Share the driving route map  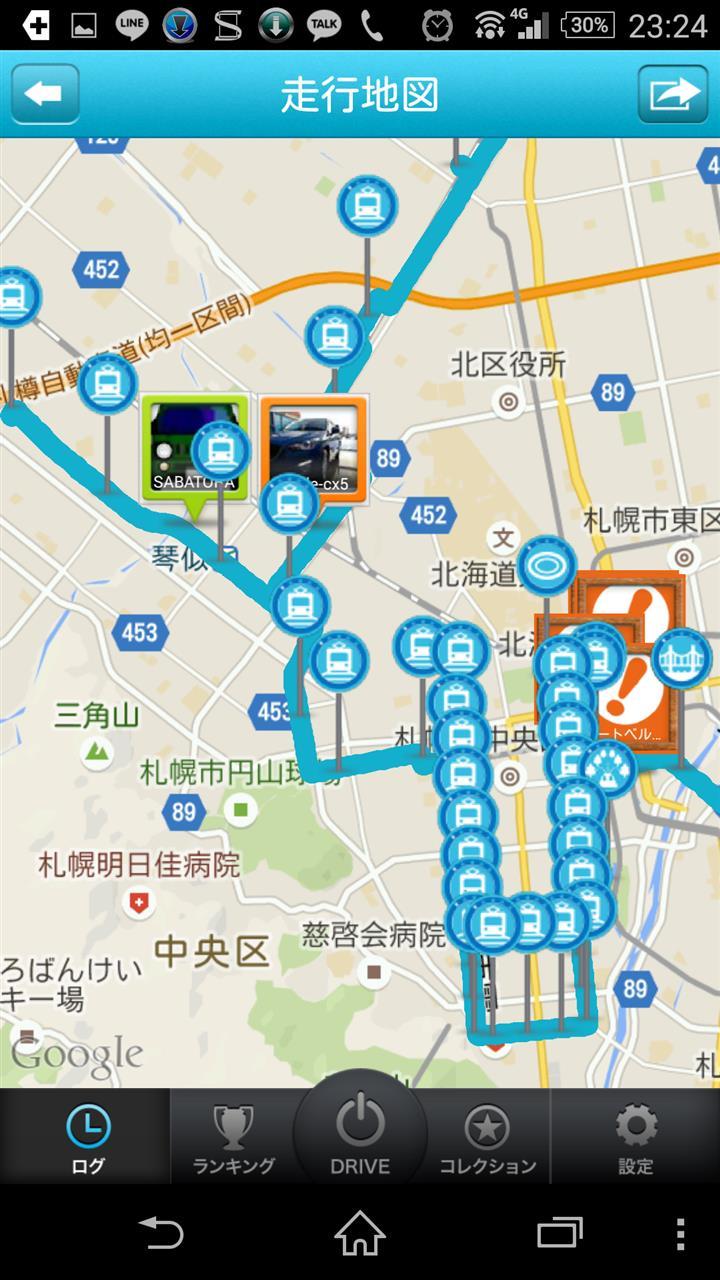pyautogui.click(x=673, y=94)
